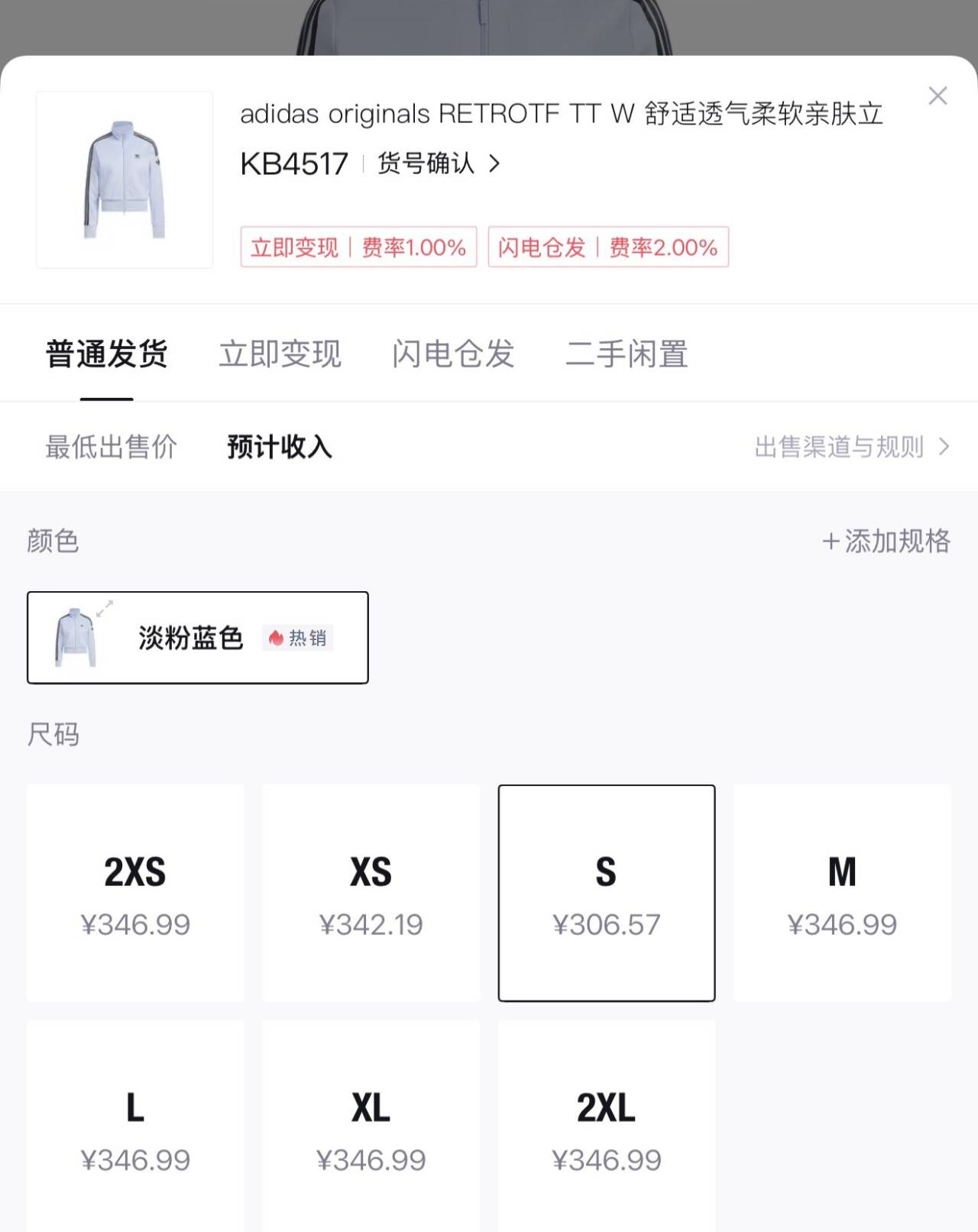
Task: Choose size XS at ¥342.19
Action: [371, 893]
